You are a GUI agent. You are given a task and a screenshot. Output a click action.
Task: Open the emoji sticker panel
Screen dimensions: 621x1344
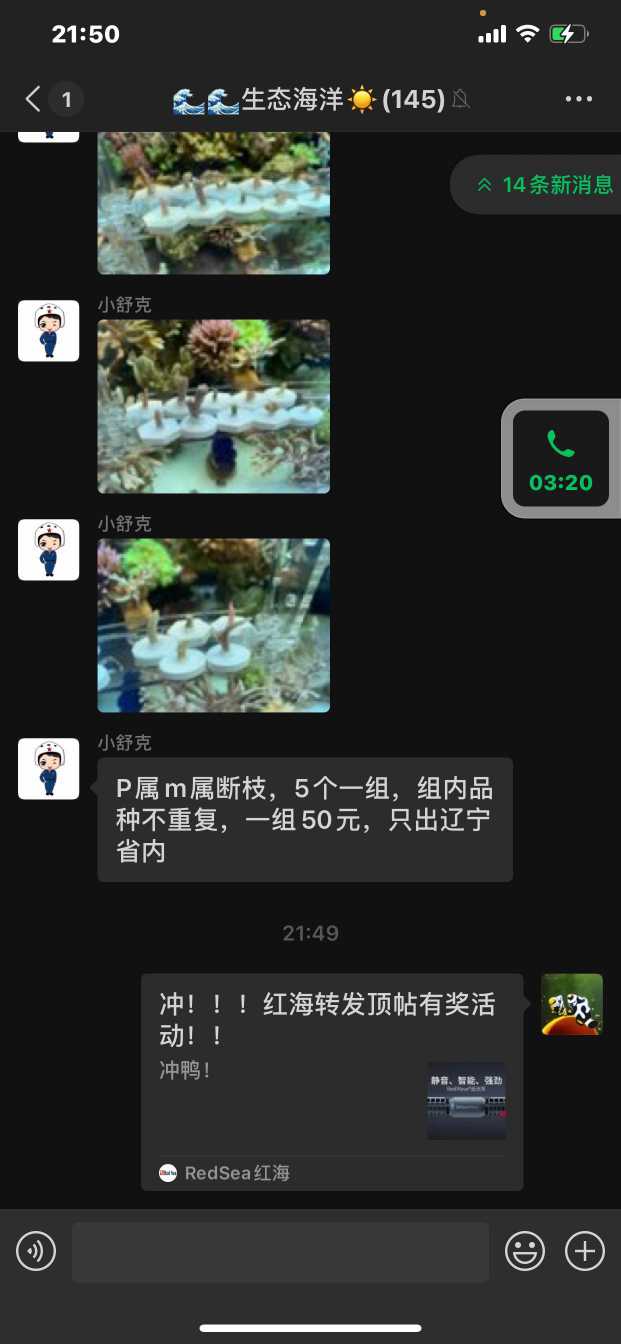coord(525,1251)
